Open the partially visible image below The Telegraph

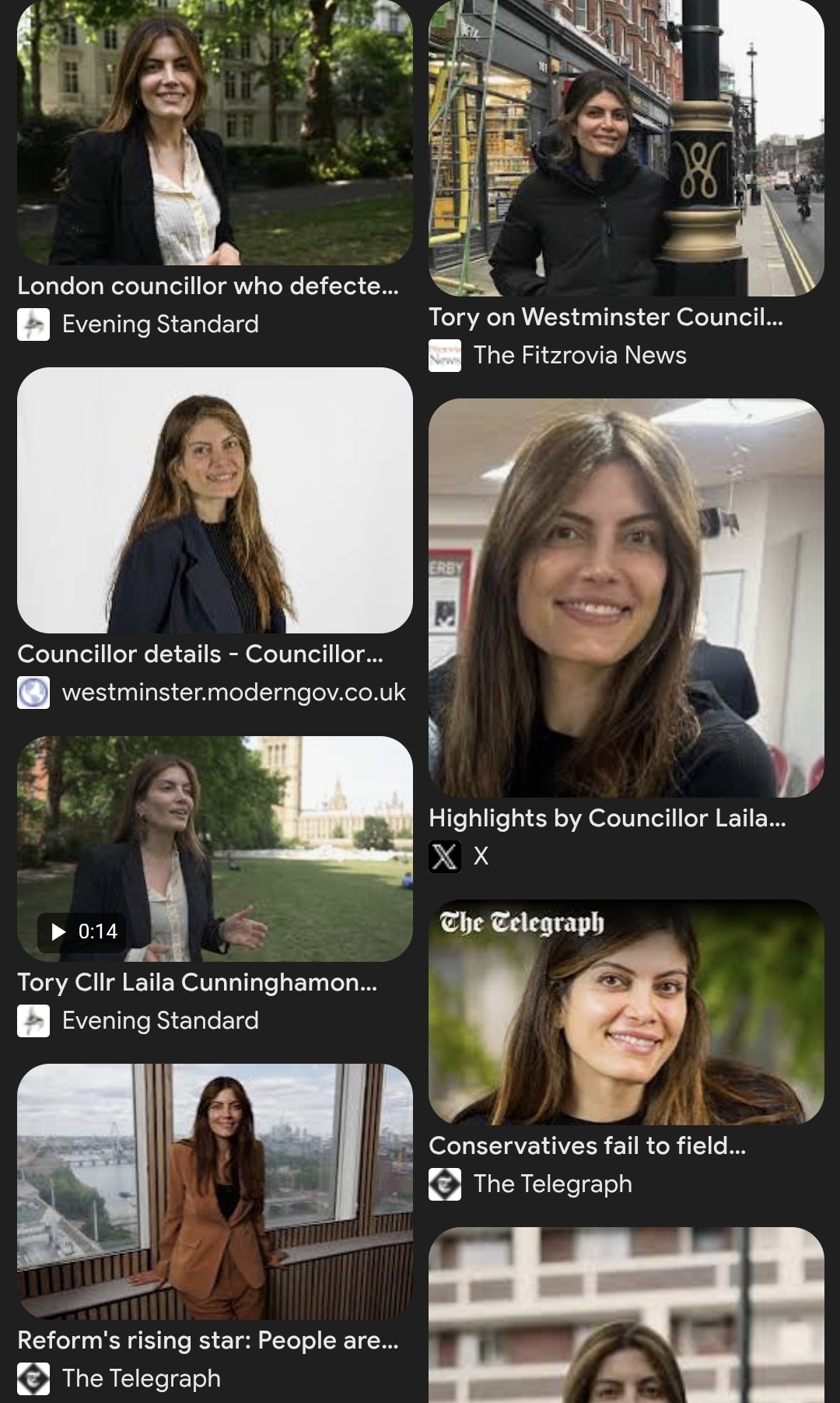[x=626, y=1315]
